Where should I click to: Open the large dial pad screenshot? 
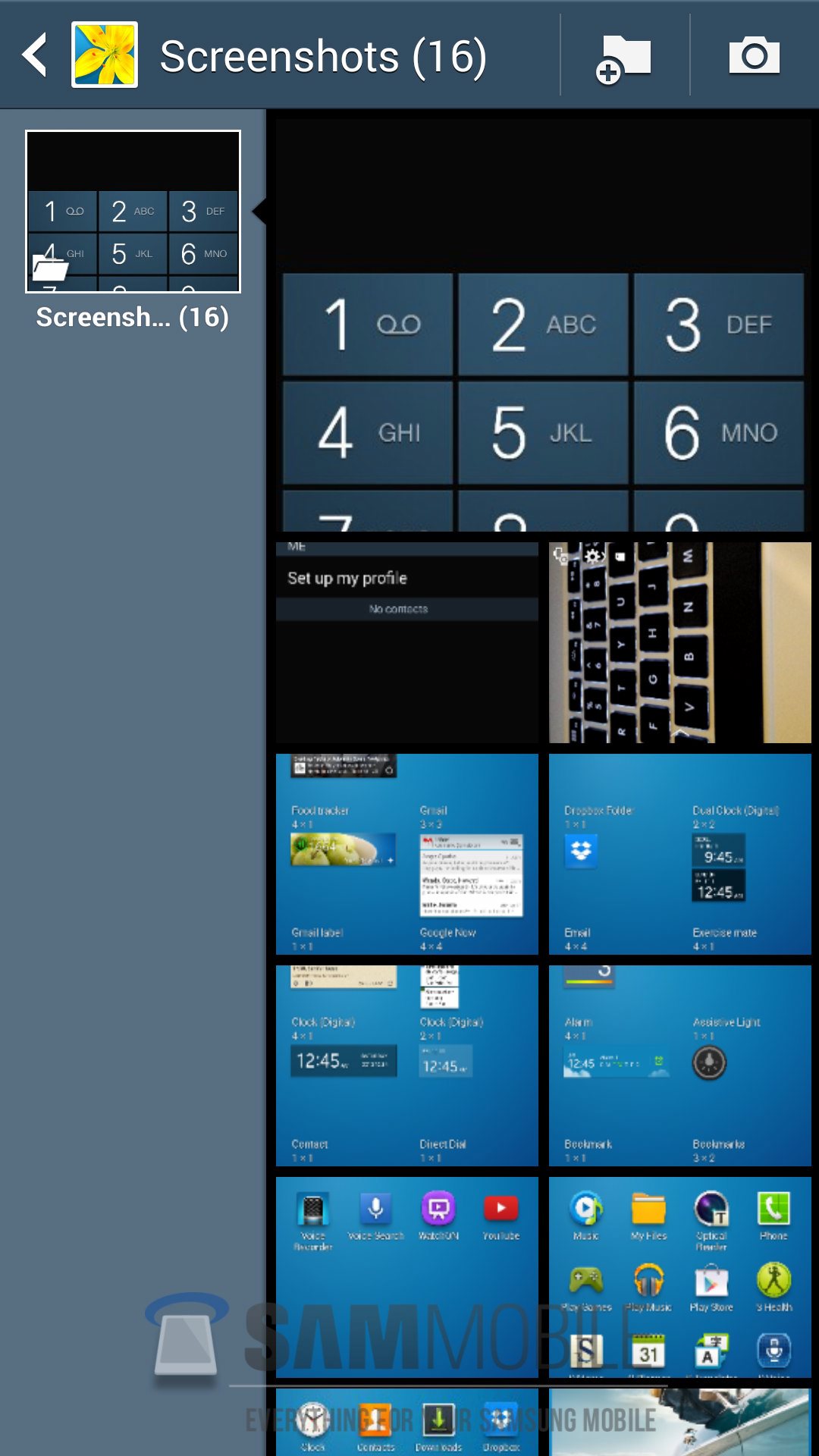tap(543, 326)
